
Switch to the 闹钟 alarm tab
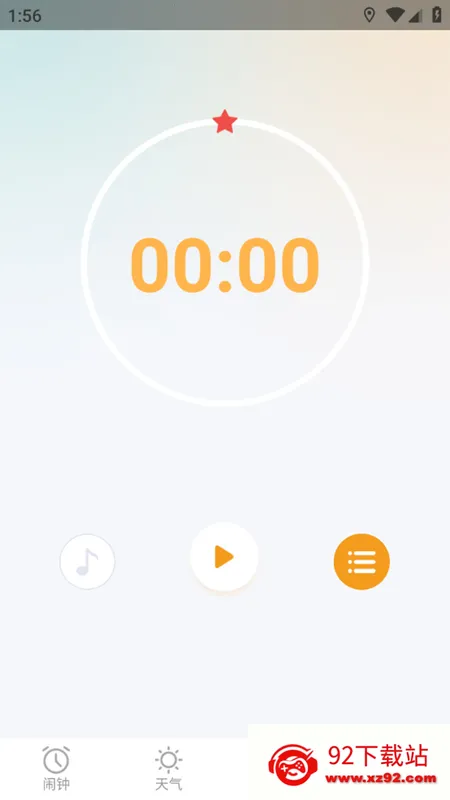pyautogui.click(x=56, y=768)
